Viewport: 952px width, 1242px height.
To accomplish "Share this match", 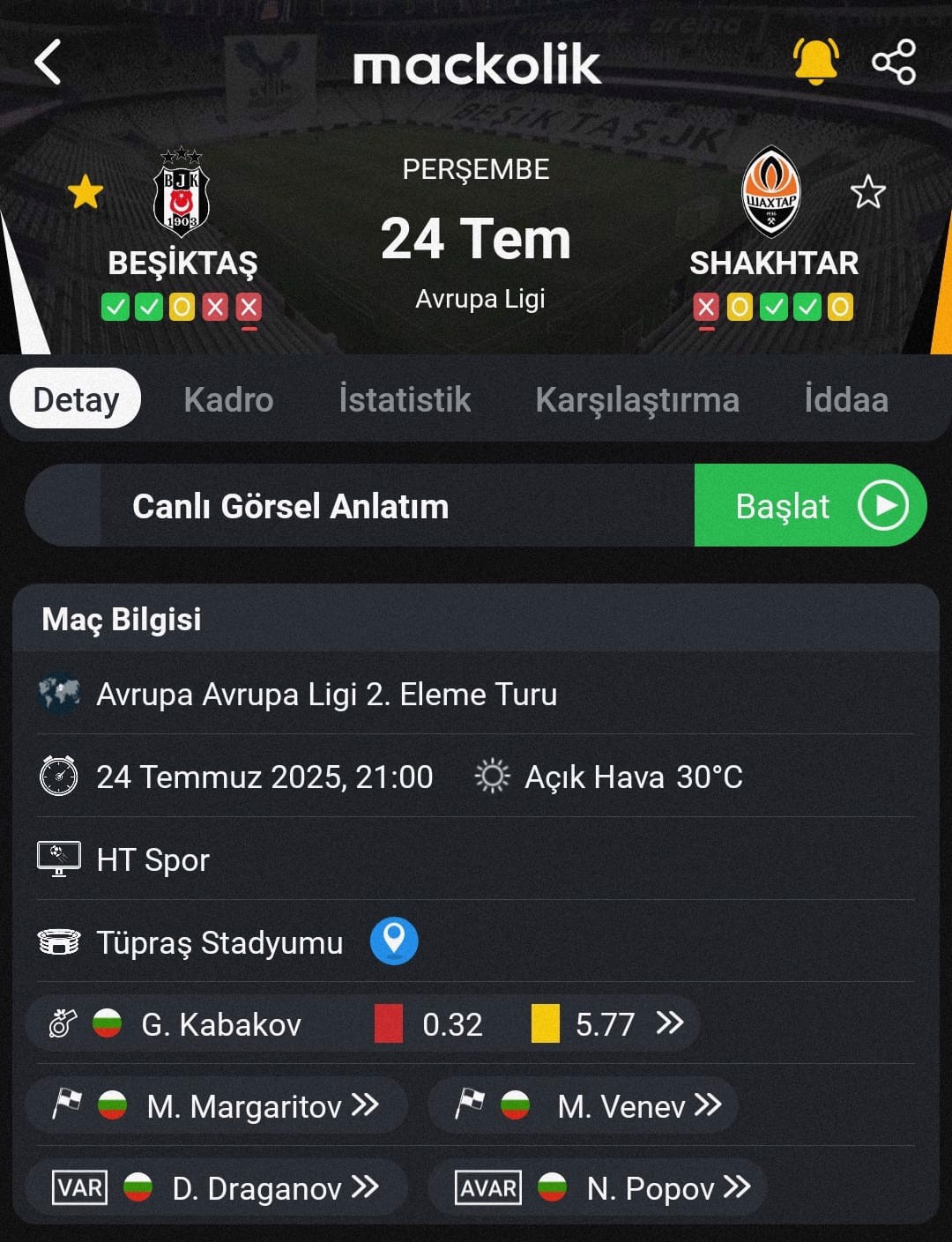I will tap(894, 62).
